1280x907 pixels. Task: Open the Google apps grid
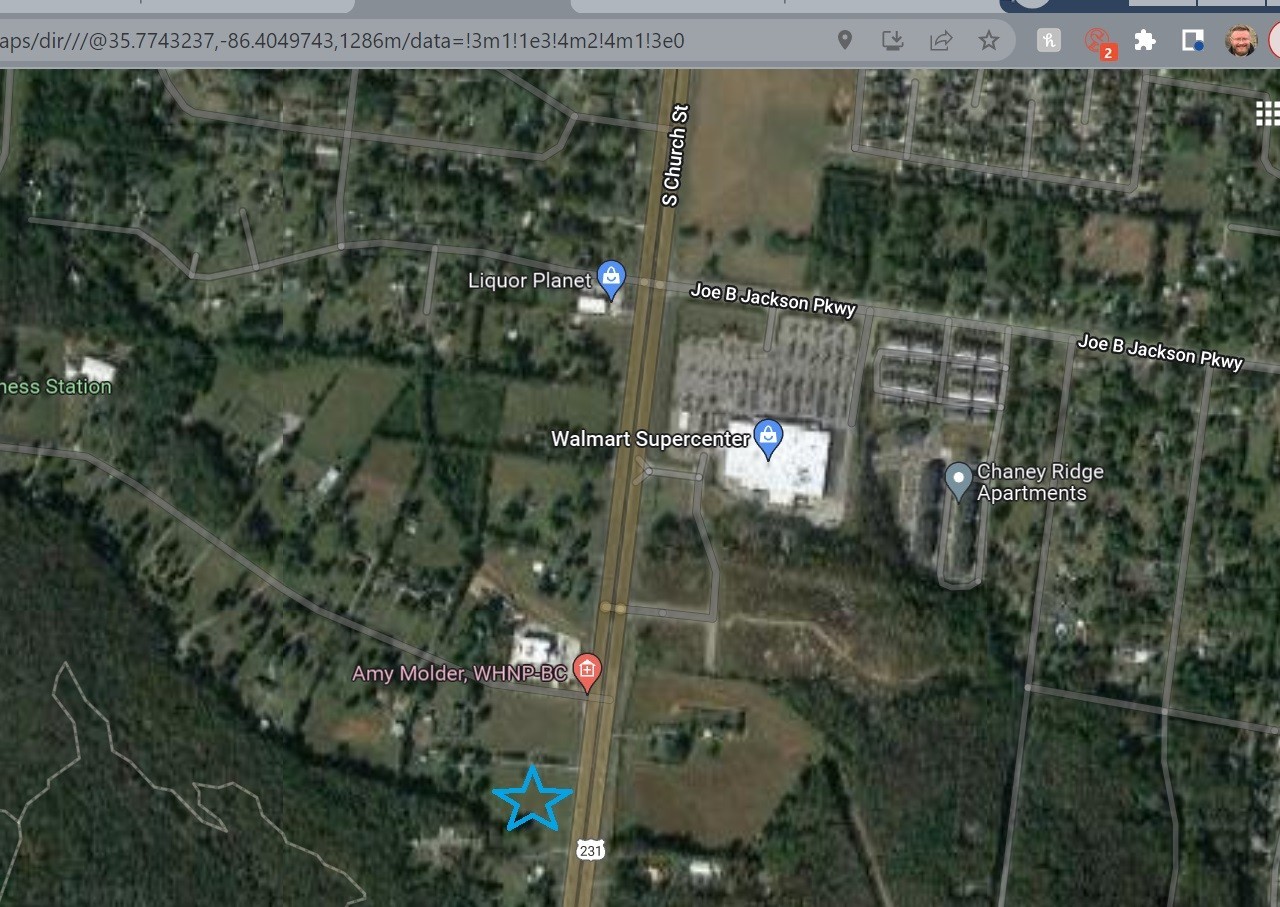click(x=1267, y=113)
